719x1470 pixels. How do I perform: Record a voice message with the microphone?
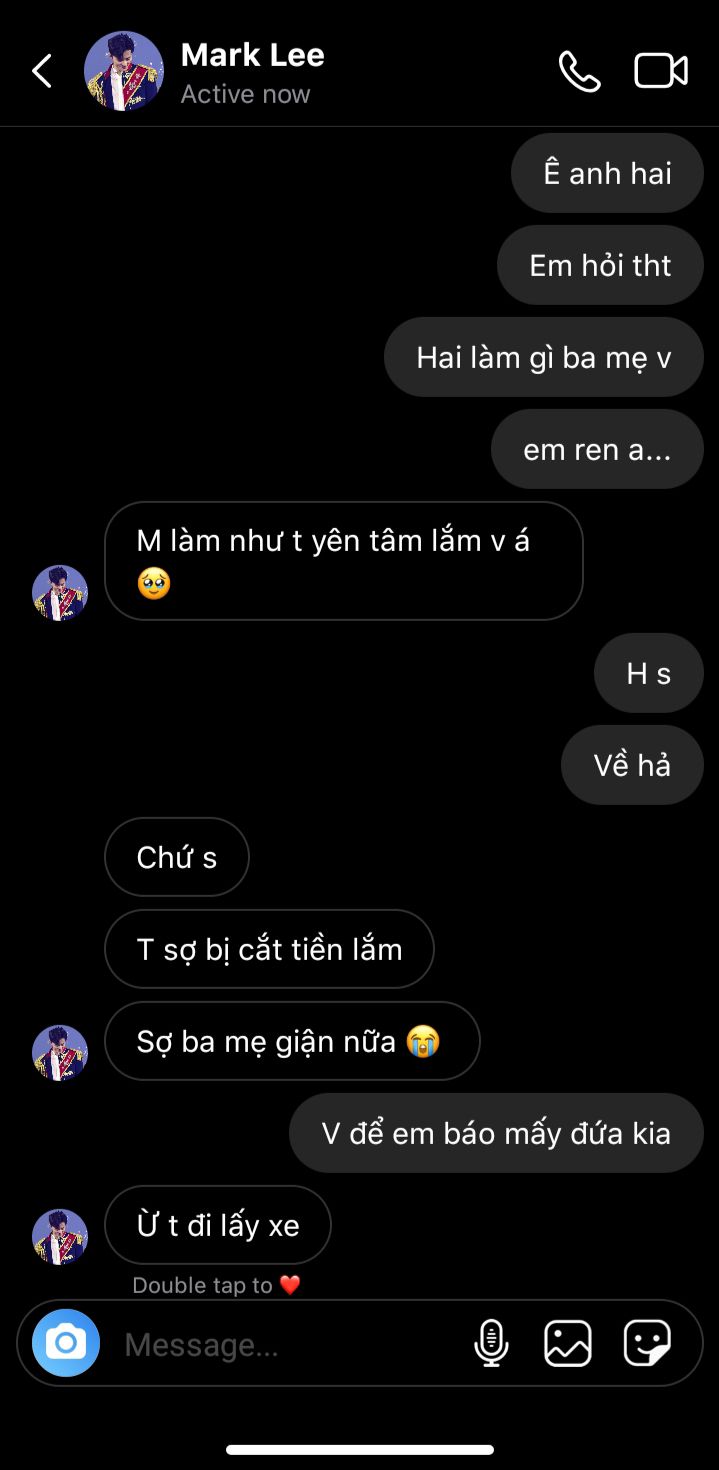click(x=491, y=1343)
